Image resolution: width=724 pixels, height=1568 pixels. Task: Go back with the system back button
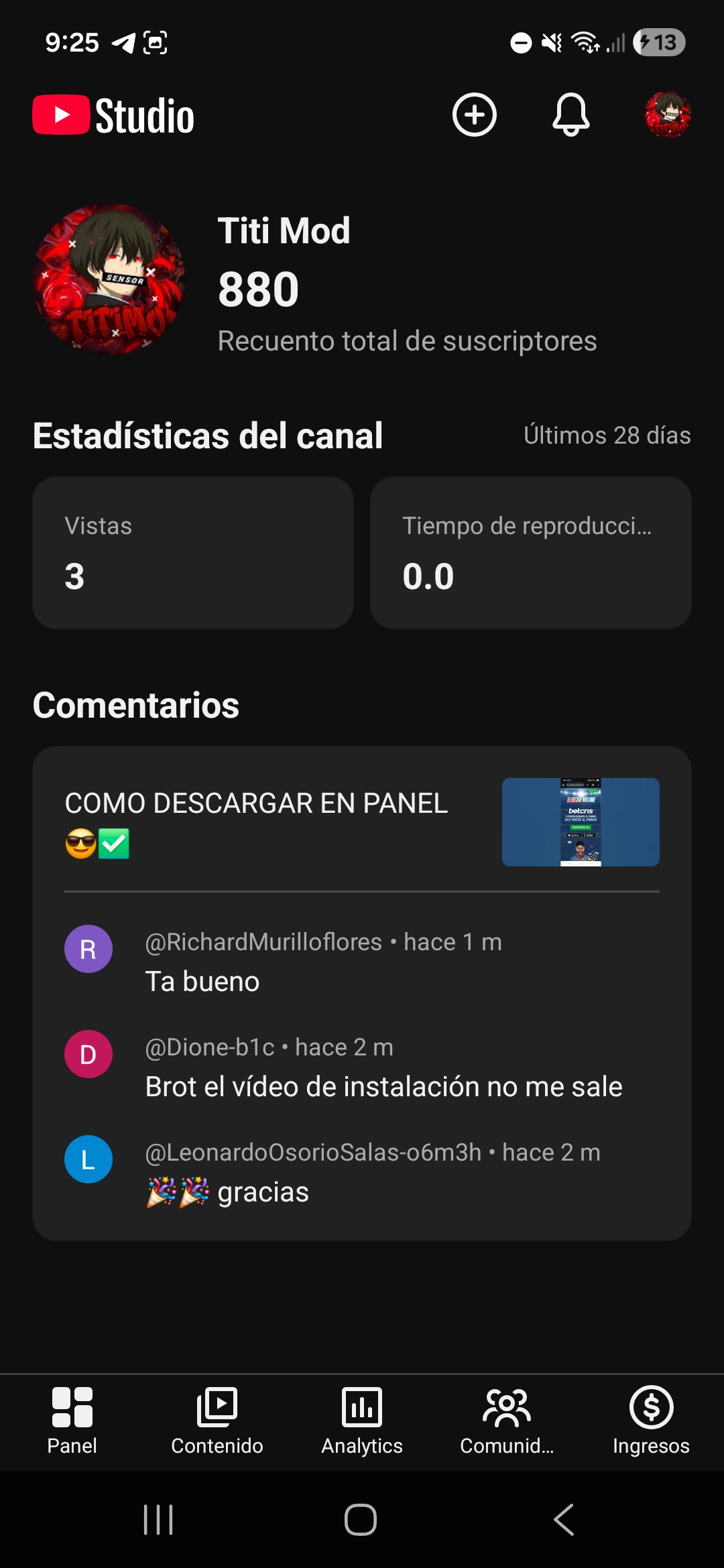[x=564, y=1519]
